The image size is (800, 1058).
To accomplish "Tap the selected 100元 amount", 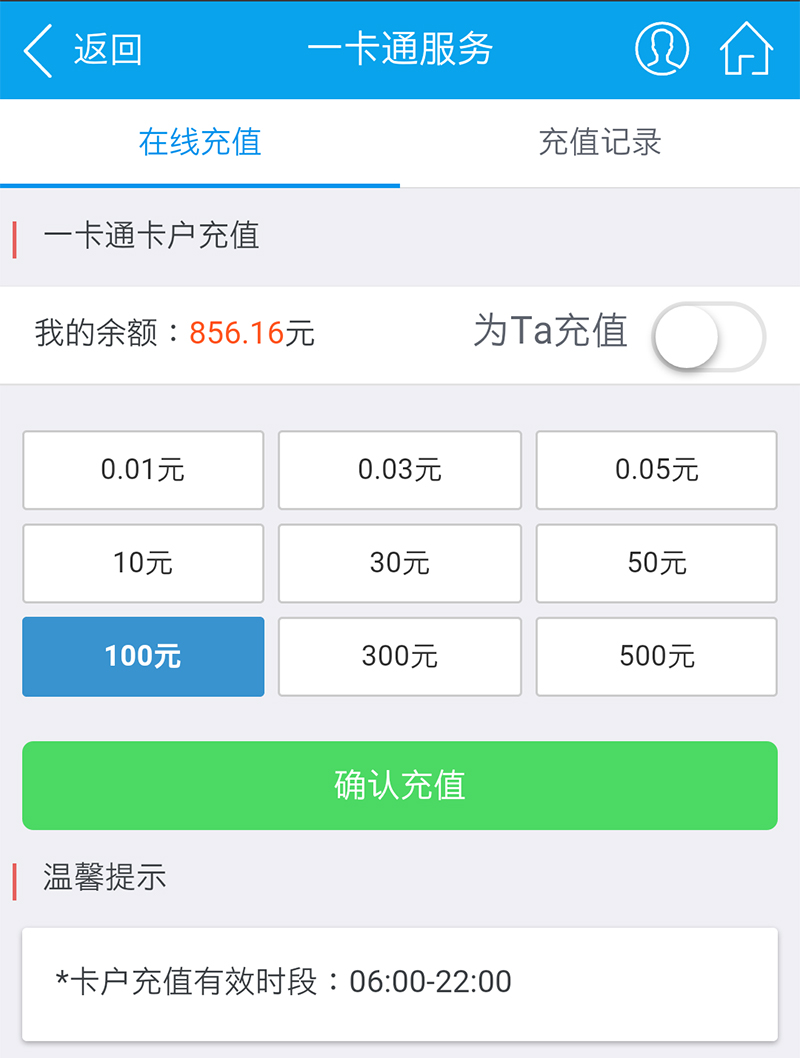I will pos(143,656).
